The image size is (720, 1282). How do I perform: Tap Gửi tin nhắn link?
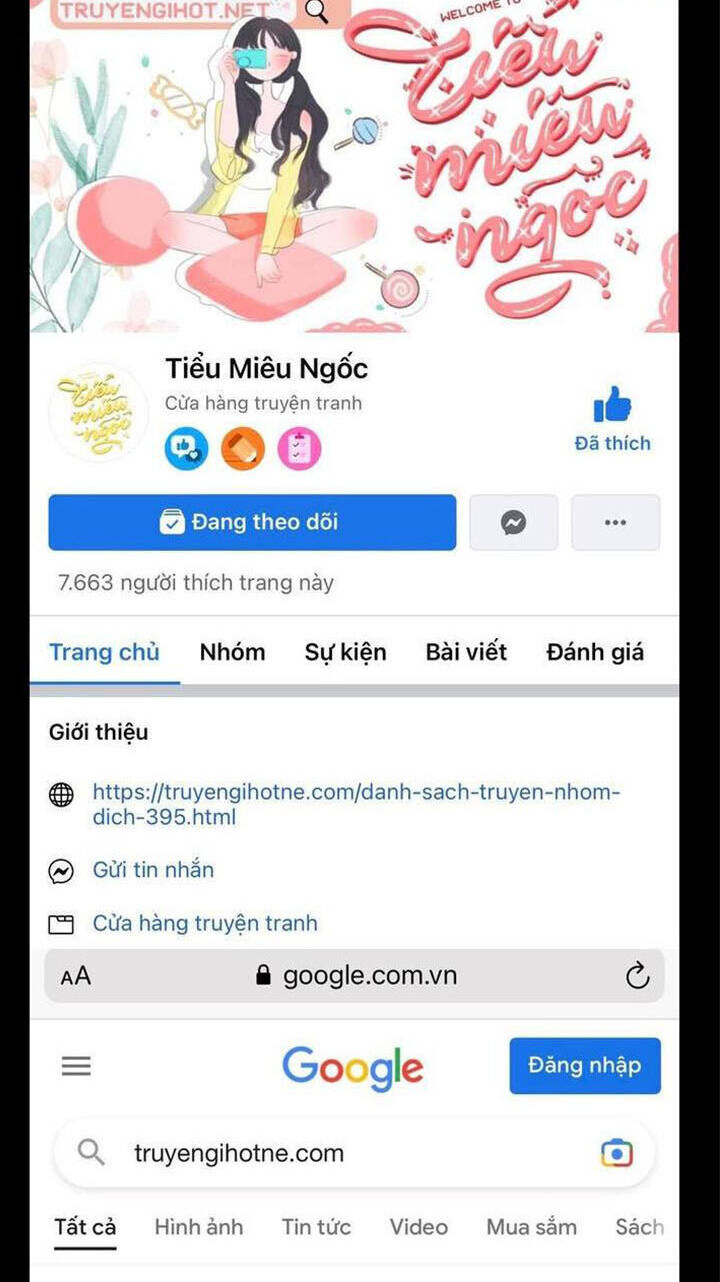[153, 870]
